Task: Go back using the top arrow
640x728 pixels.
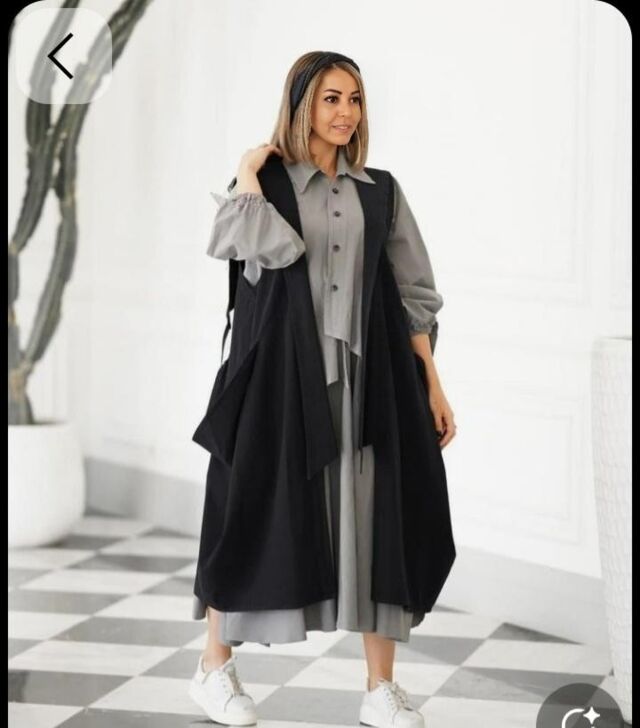Action: click(x=61, y=56)
